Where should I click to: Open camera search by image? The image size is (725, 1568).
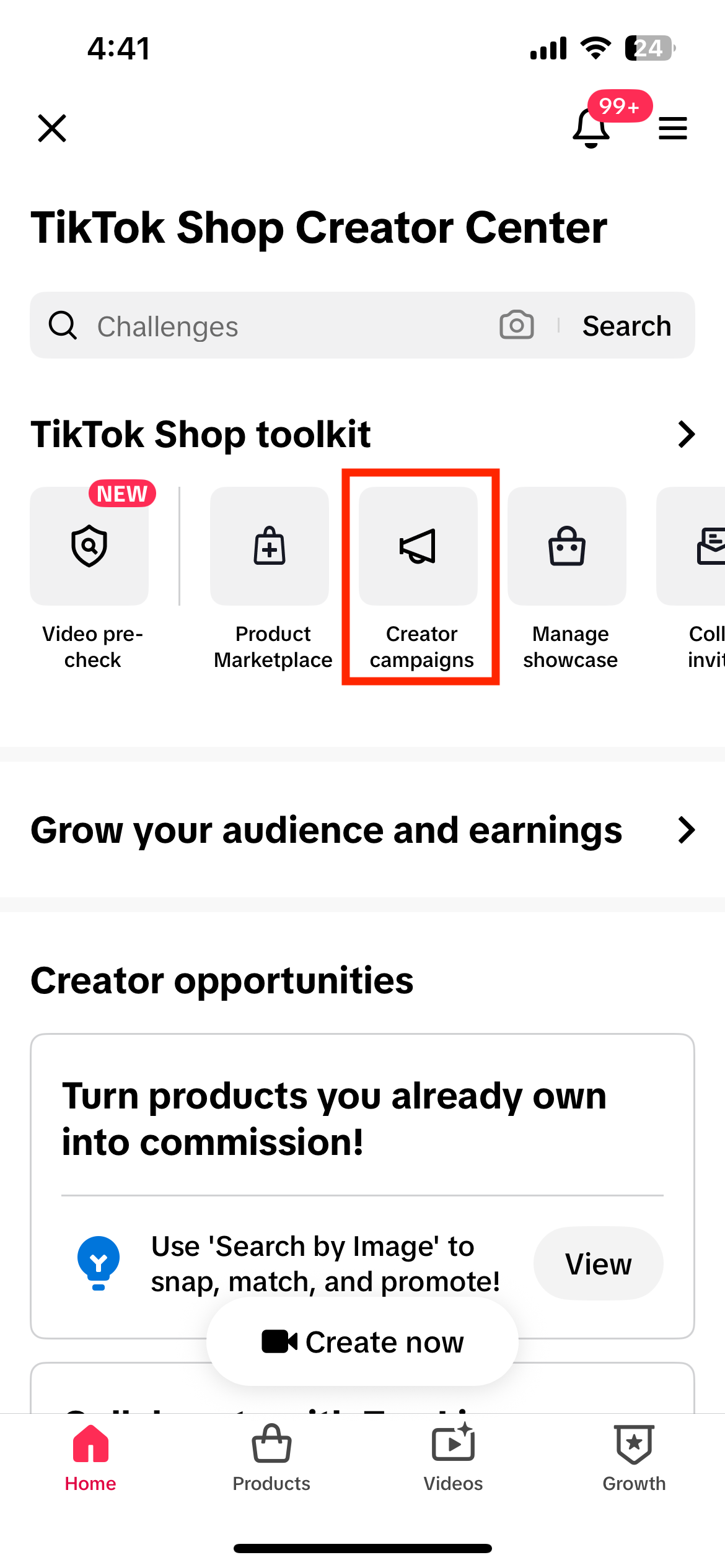(x=516, y=325)
